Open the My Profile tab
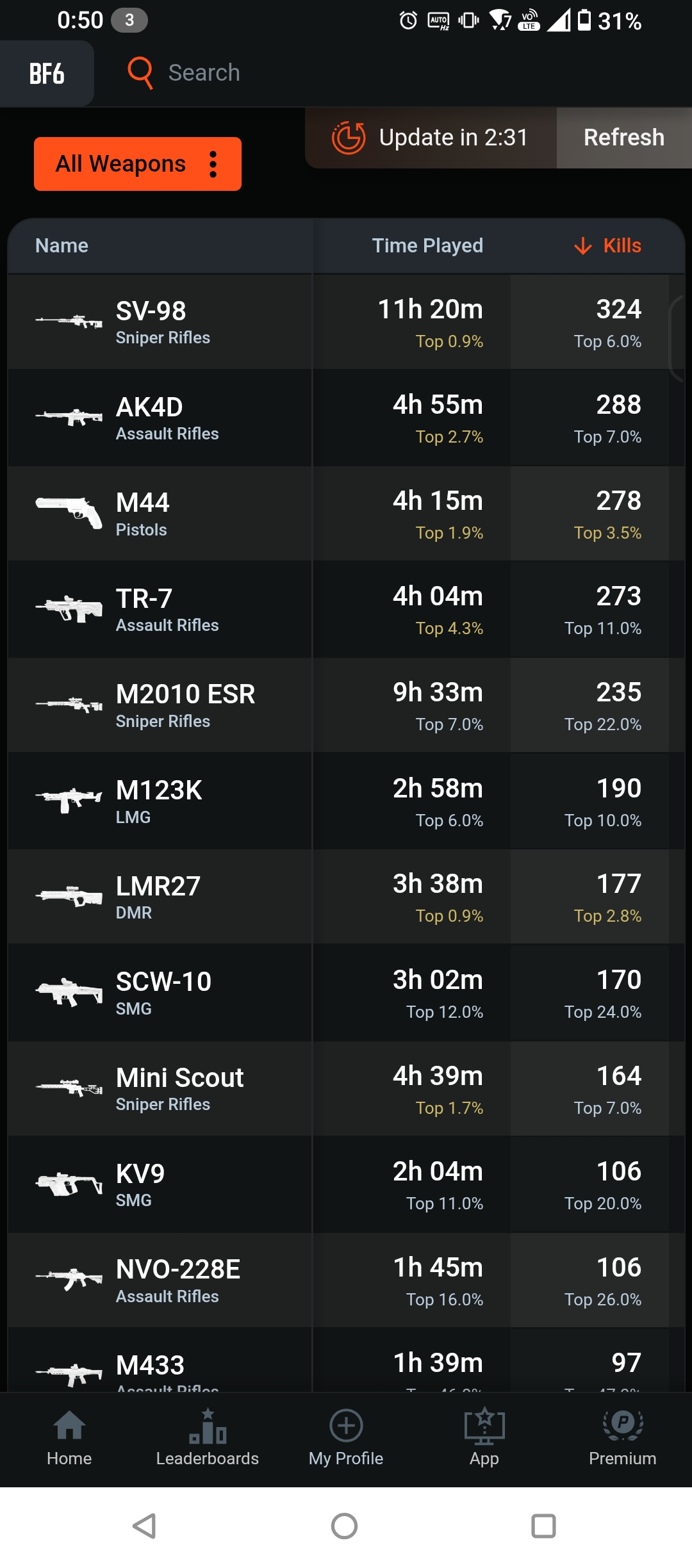Viewport: 692px width, 1568px height. [346, 1439]
